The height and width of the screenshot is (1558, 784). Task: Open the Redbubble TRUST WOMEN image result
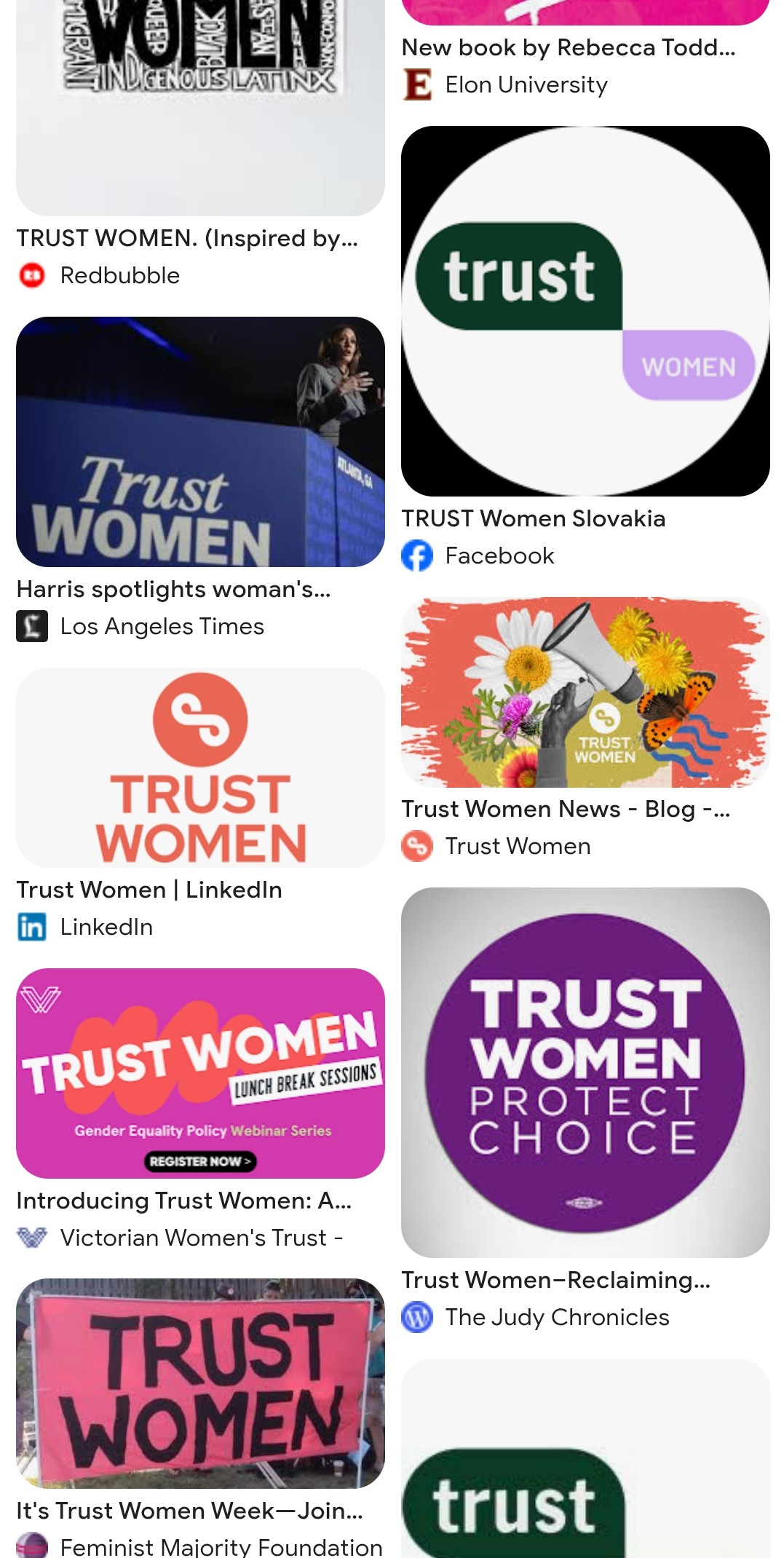tap(200, 108)
